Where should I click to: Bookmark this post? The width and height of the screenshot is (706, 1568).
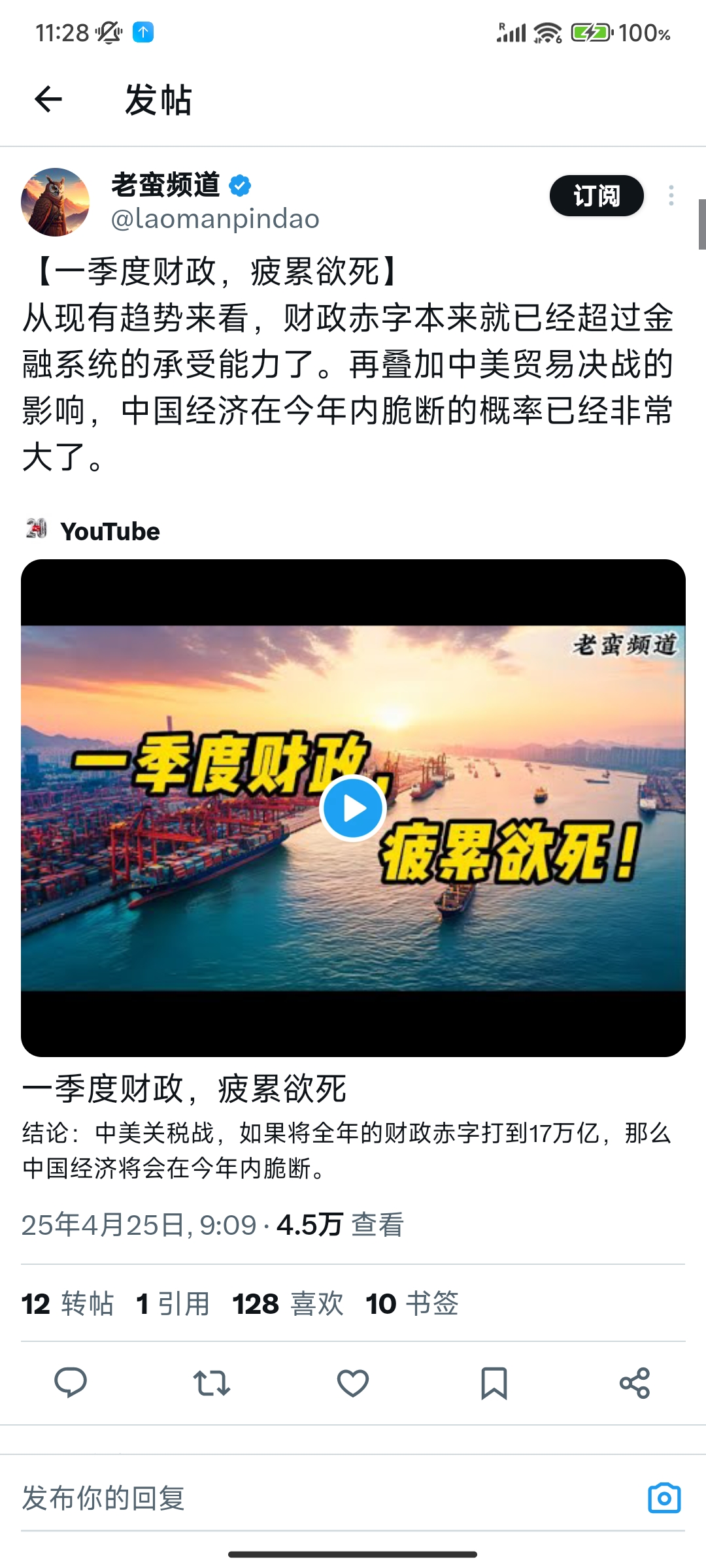click(494, 1382)
